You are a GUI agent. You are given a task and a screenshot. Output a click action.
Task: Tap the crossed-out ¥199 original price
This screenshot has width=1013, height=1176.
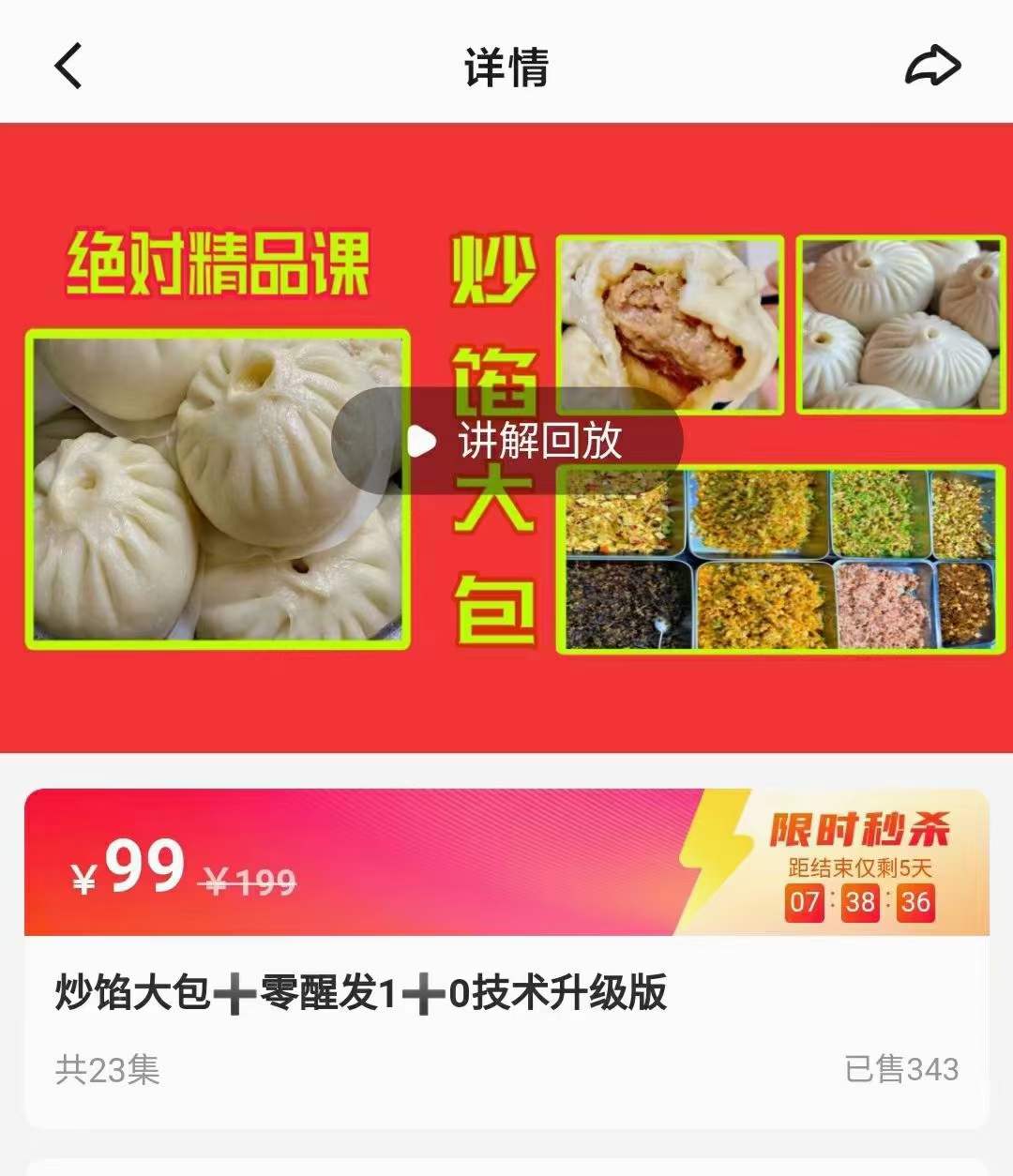246,878
